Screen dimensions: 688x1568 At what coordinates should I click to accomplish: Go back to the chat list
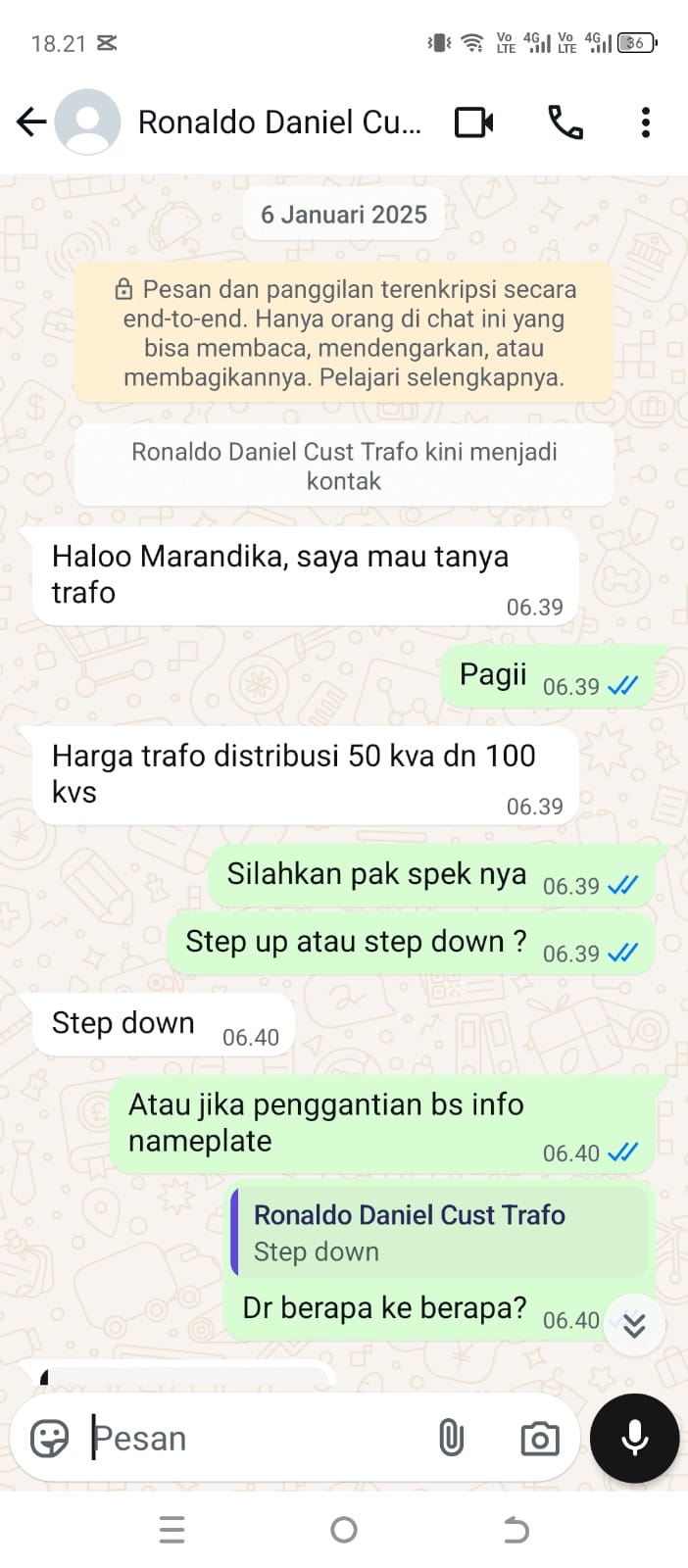click(x=31, y=122)
